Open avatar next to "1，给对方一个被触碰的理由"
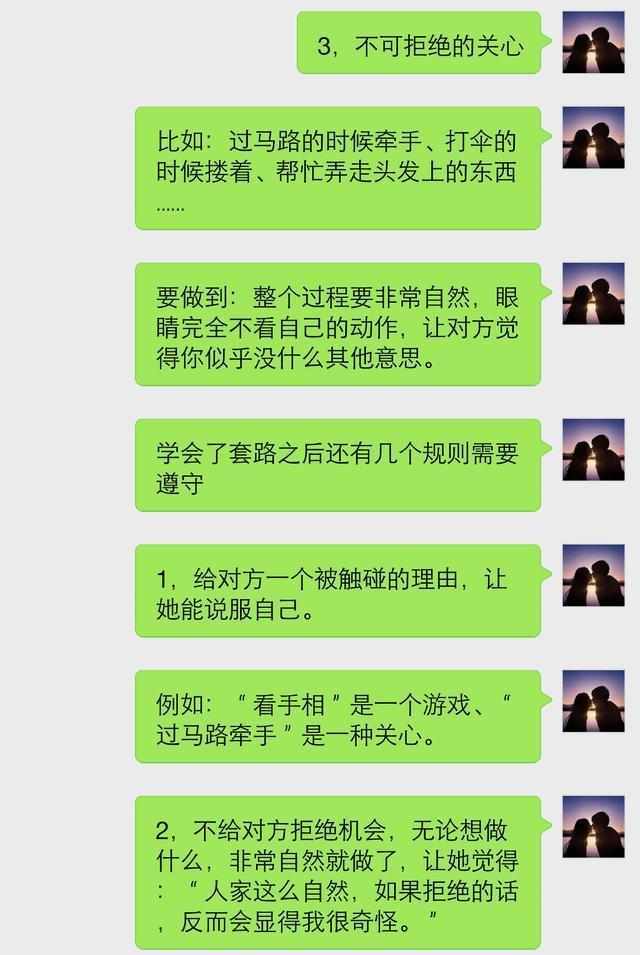 coord(593,575)
